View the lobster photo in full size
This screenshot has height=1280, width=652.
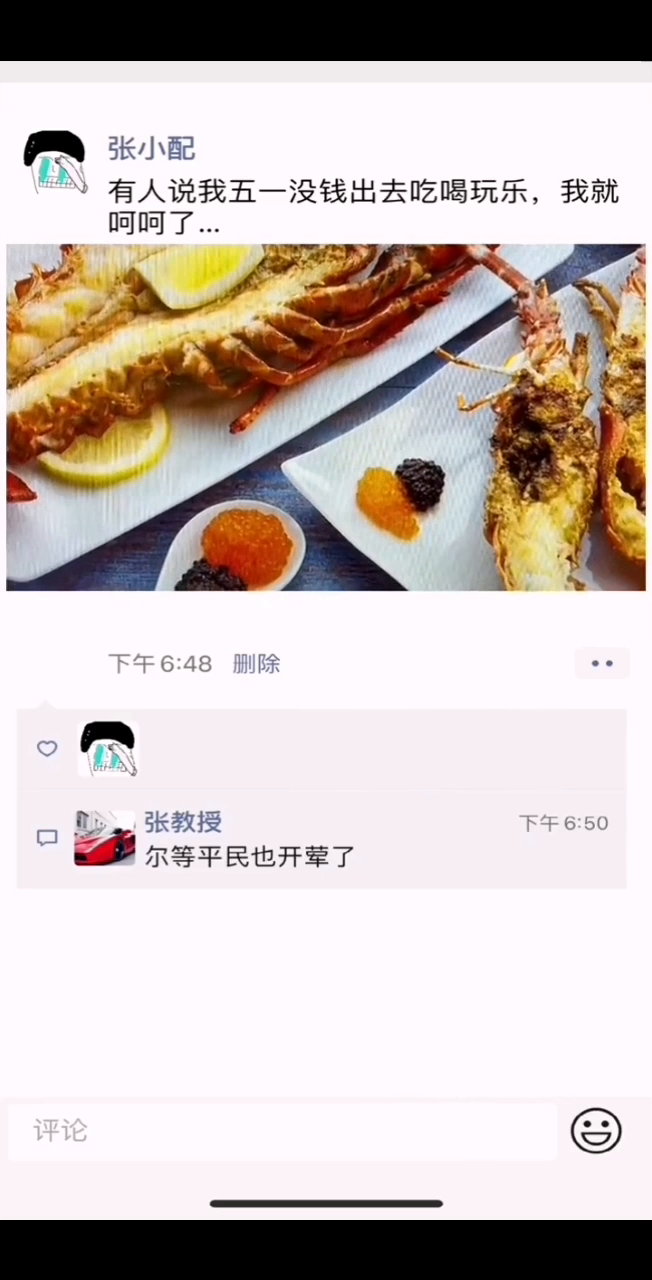click(325, 417)
